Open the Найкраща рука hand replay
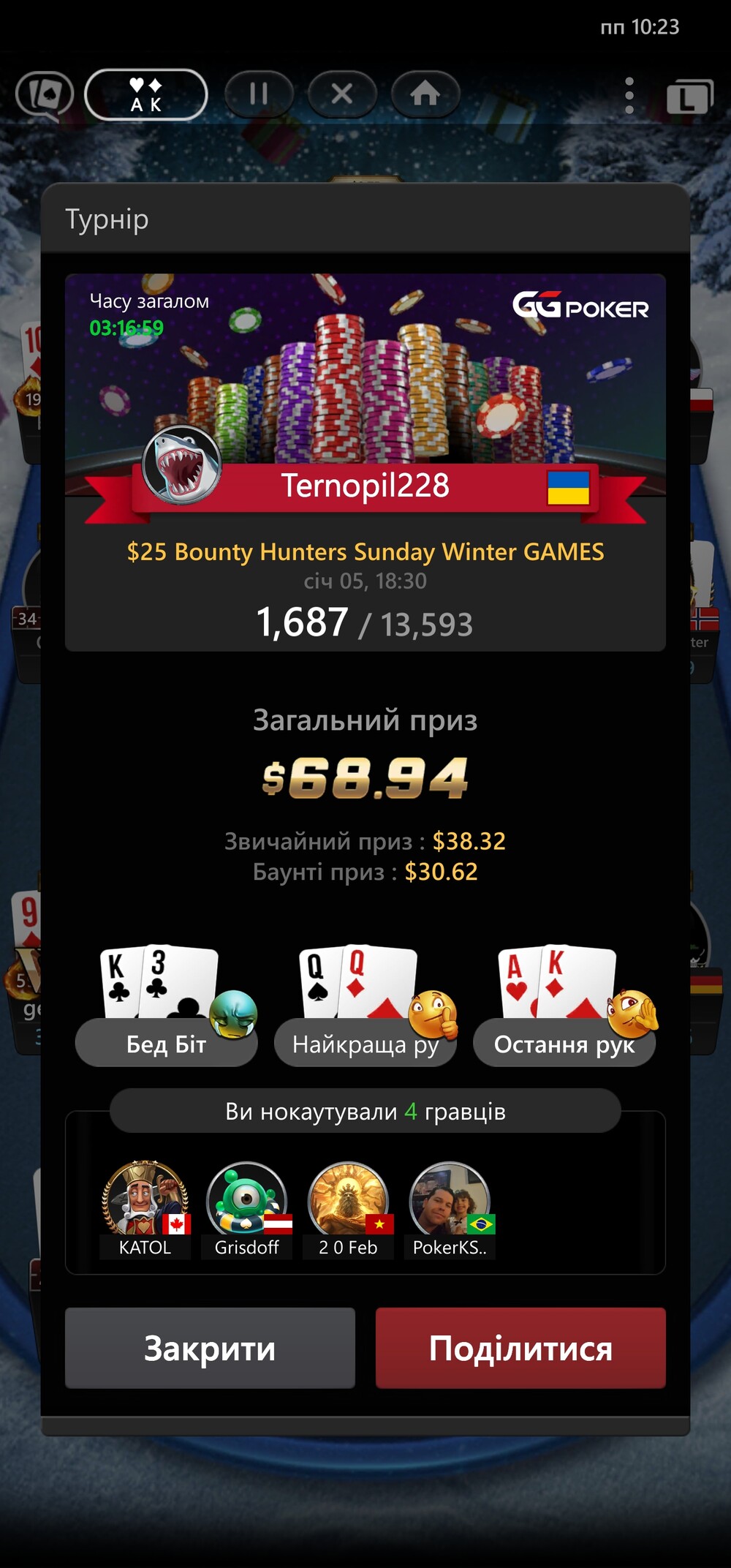 click(365, 1042)
